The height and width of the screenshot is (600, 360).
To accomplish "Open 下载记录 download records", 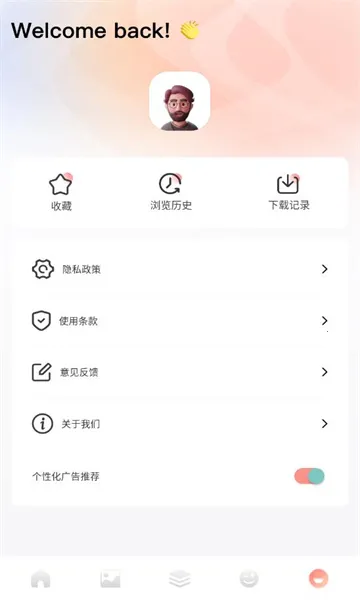I will point(288,192).
